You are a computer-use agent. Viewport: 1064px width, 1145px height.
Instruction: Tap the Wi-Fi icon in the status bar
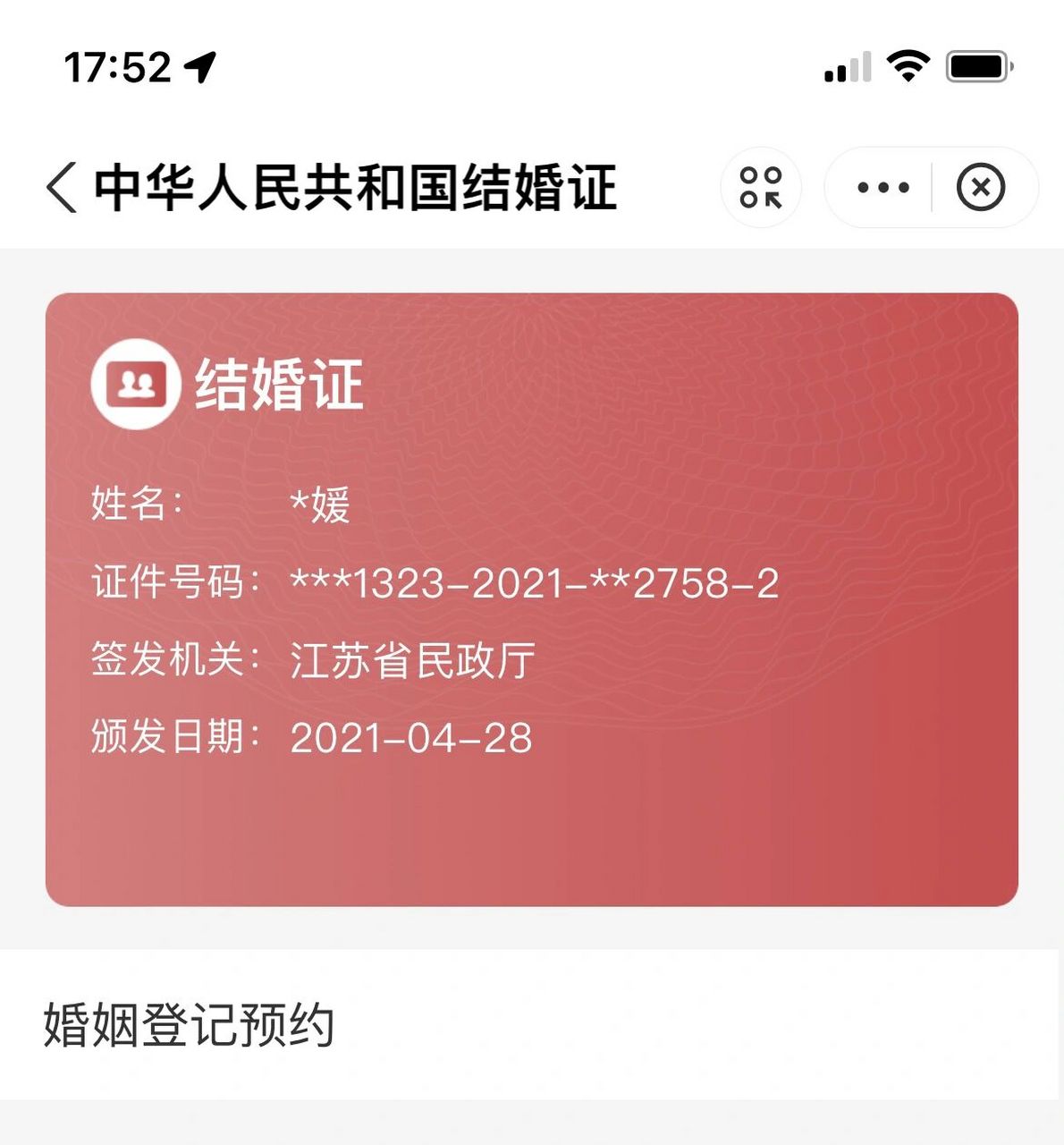(908, 64)
